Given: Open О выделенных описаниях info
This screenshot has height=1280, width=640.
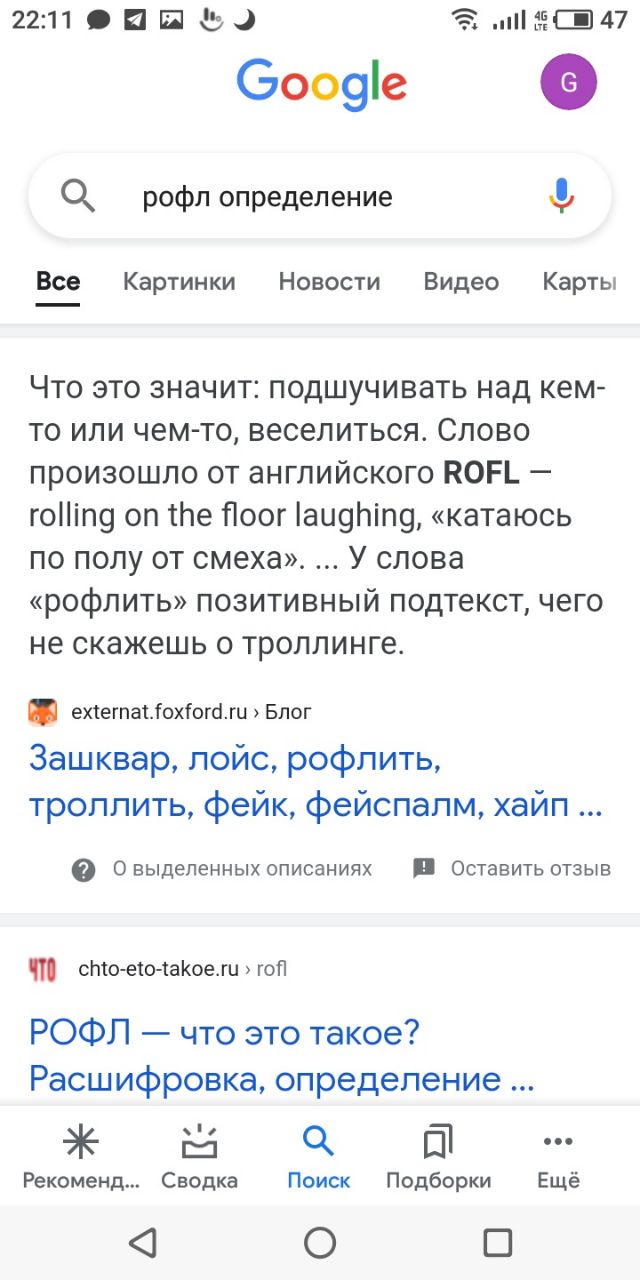Looking at the screenshot, I should tap(222, 869).
